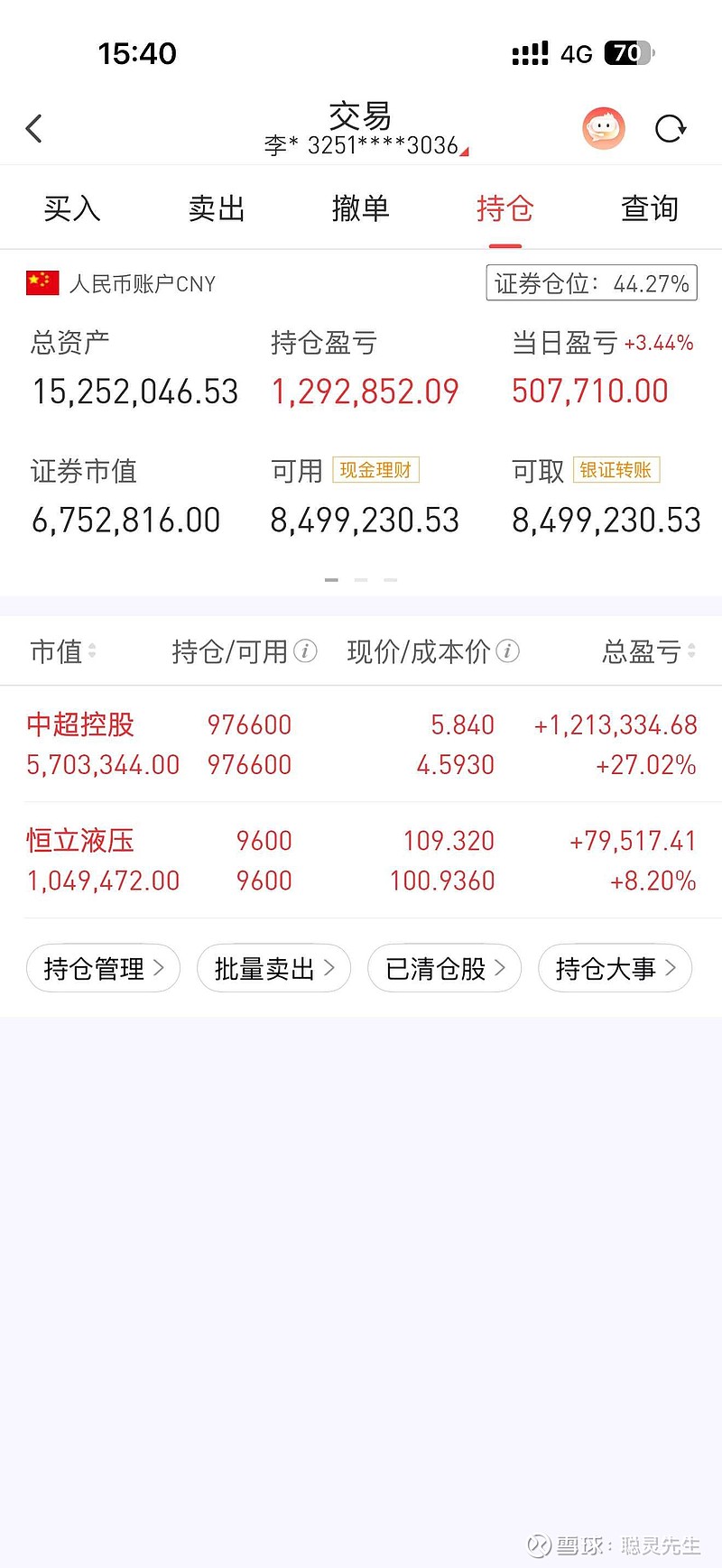This screenshot has width=722, height=1568.
Task: Sort holdings by 市值
Action: (x=63, y=650)
